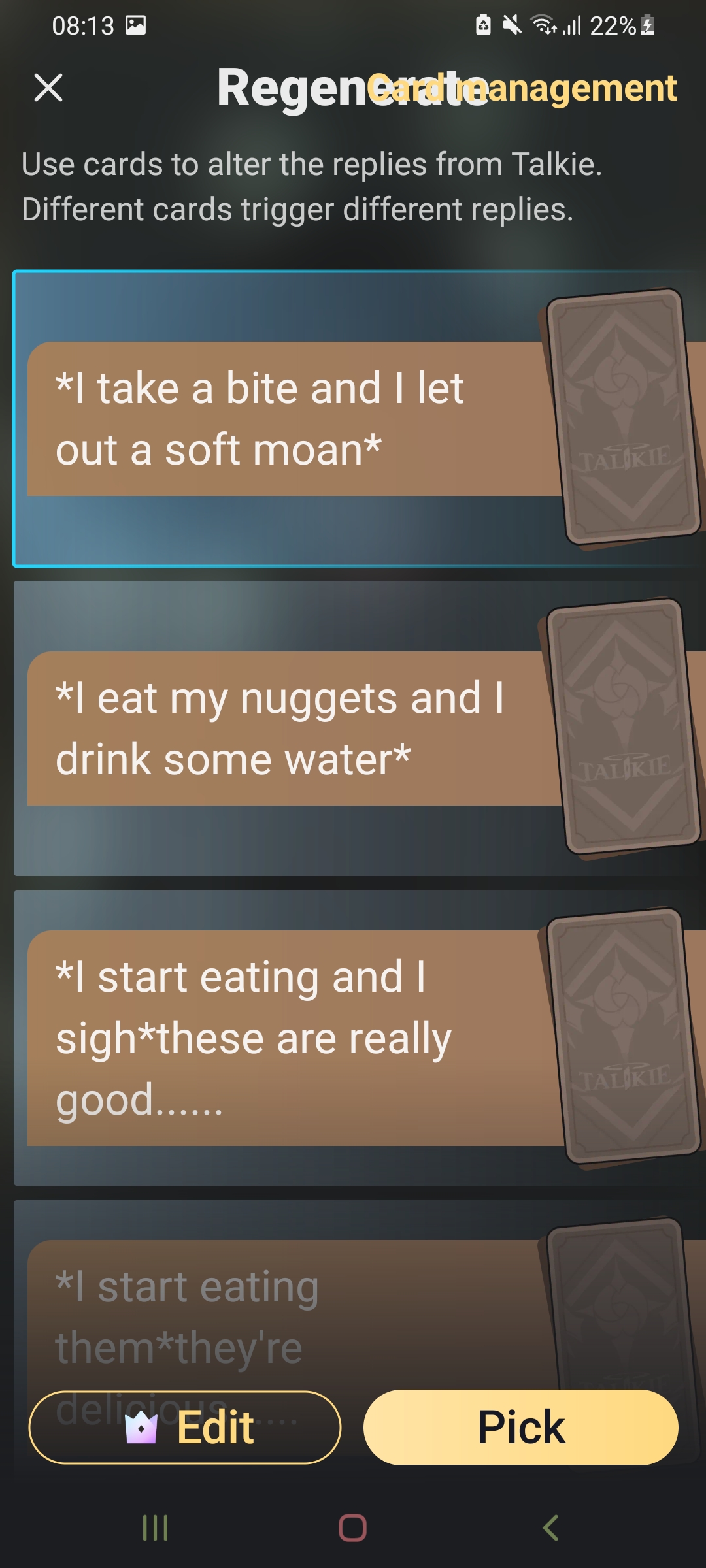
Task: Close the Regenerate screen
Action: [48, 88]
